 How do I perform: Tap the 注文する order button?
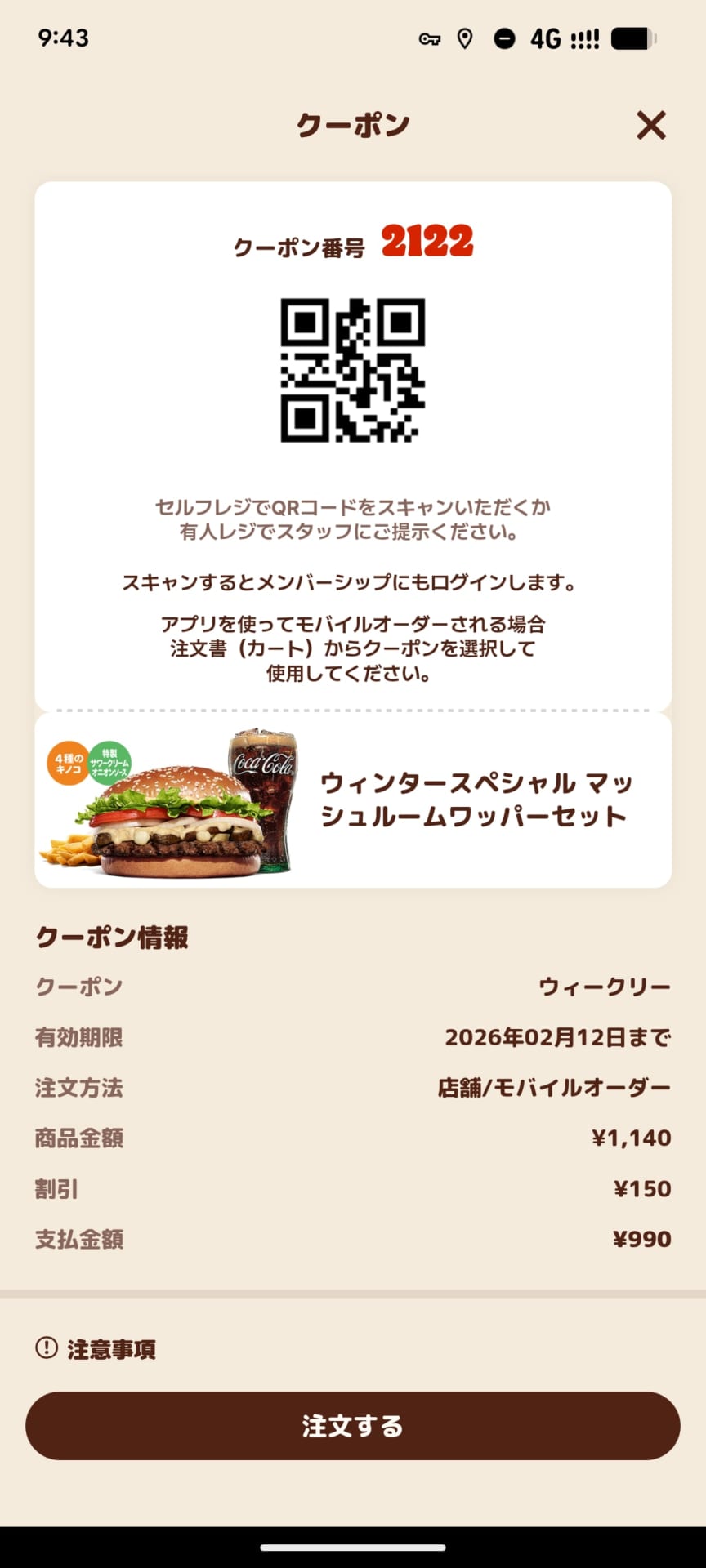[x=353, y=1426]
